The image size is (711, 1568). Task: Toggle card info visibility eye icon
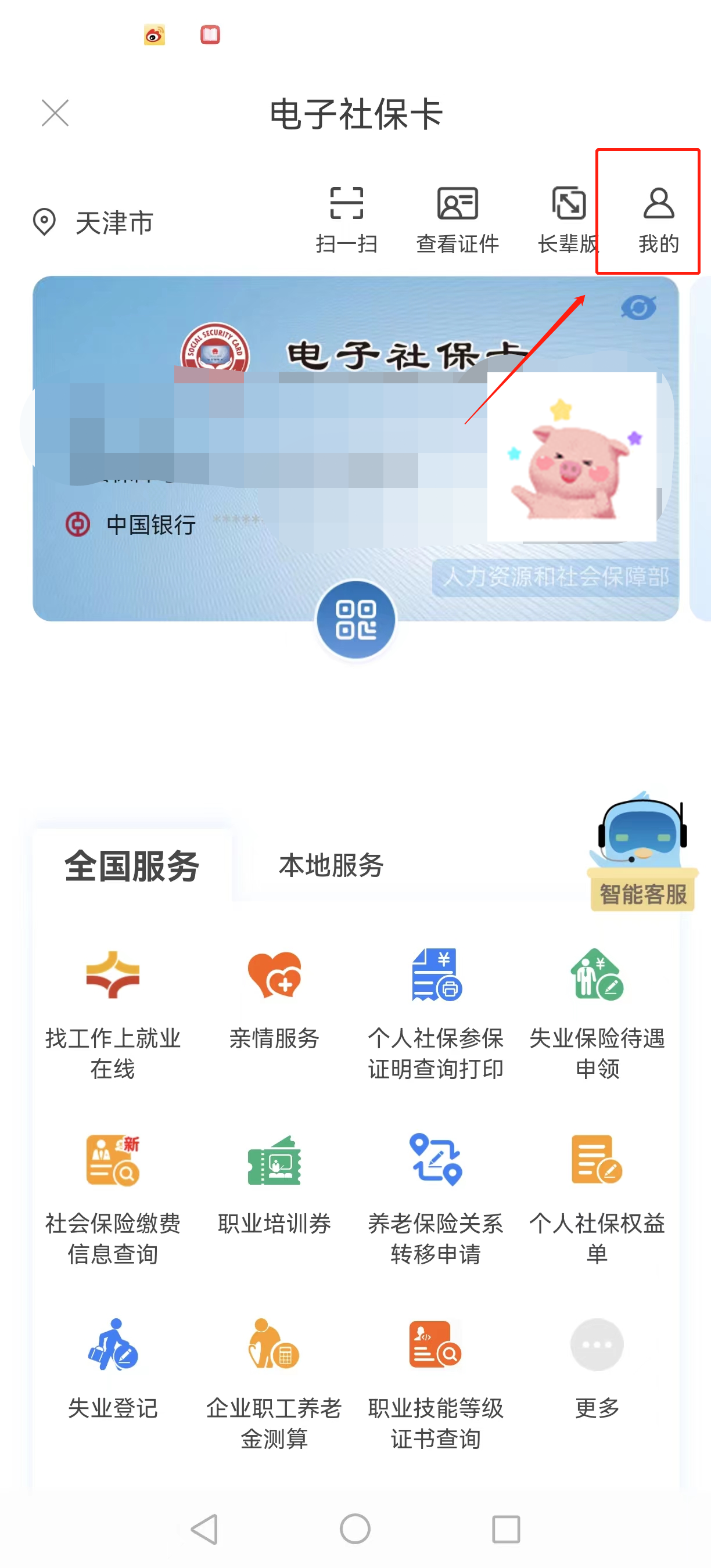coord(638,307)
